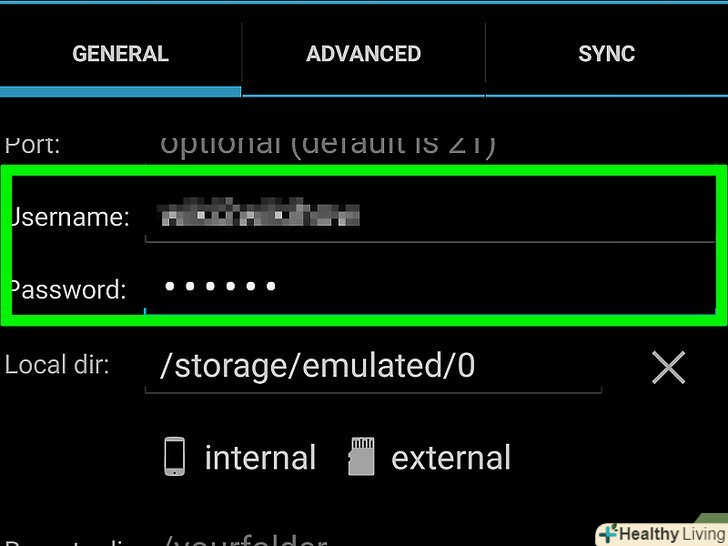728x546 pixels.
Task: Switch to the Advanced tab
Action: (x=363, y=54)
